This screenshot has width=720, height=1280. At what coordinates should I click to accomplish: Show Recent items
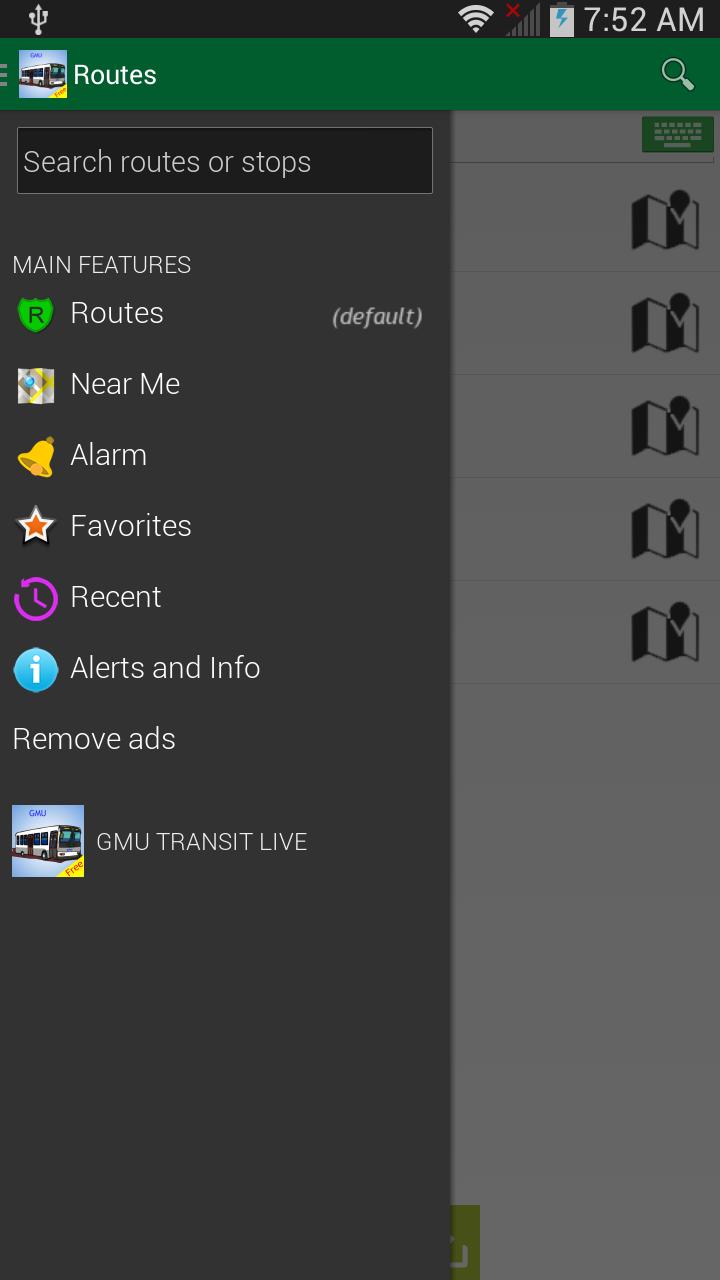tap(115, 598)
